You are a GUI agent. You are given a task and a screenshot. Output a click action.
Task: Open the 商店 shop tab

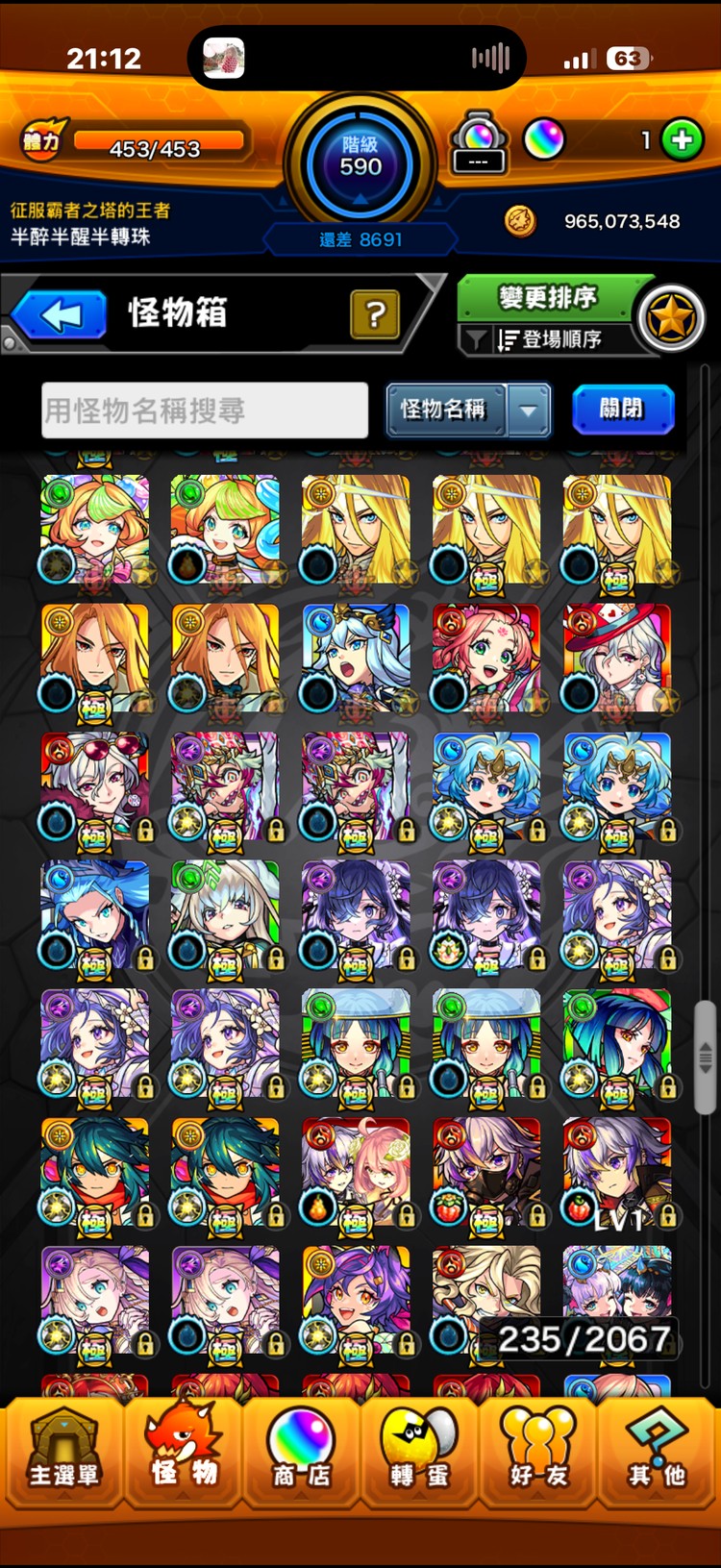301,1454
